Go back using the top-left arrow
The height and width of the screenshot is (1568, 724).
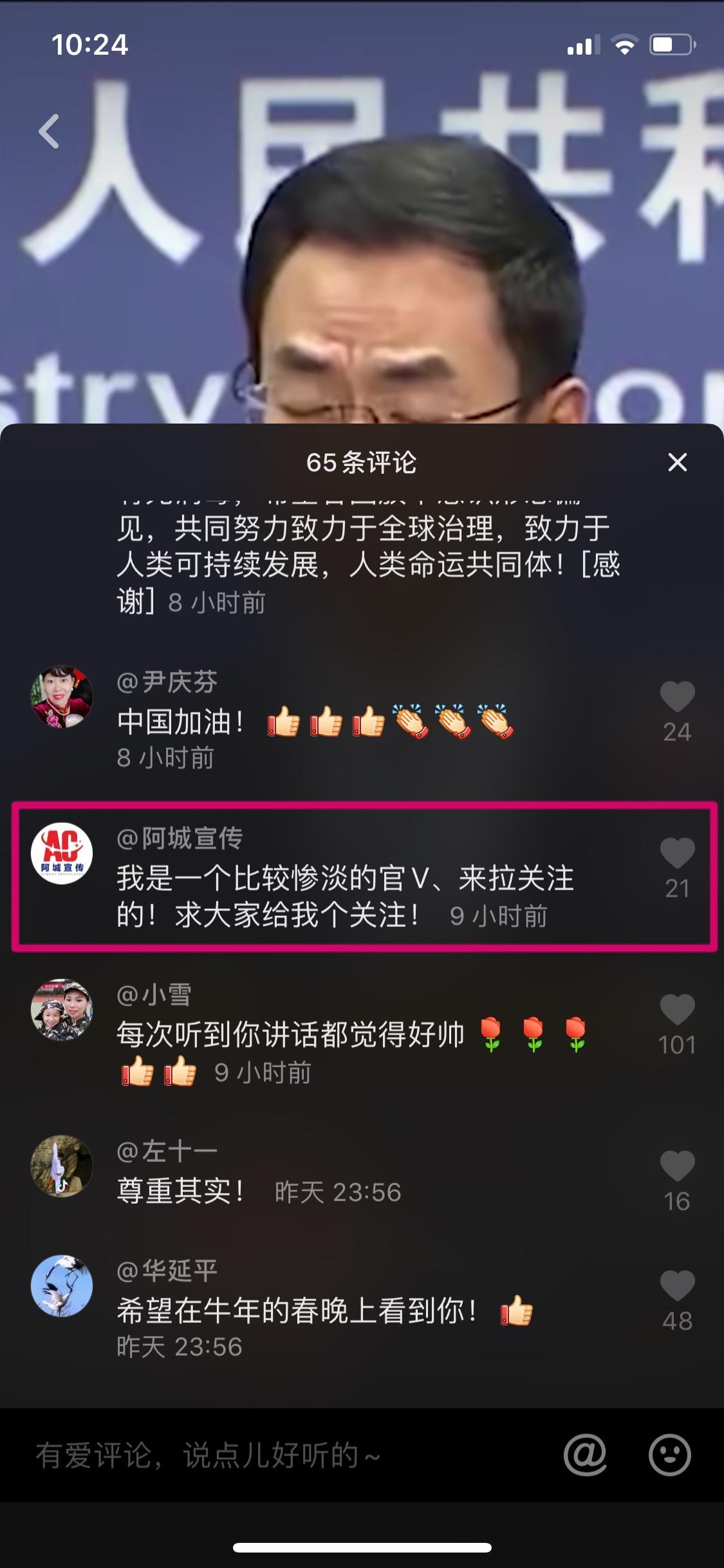49,131
